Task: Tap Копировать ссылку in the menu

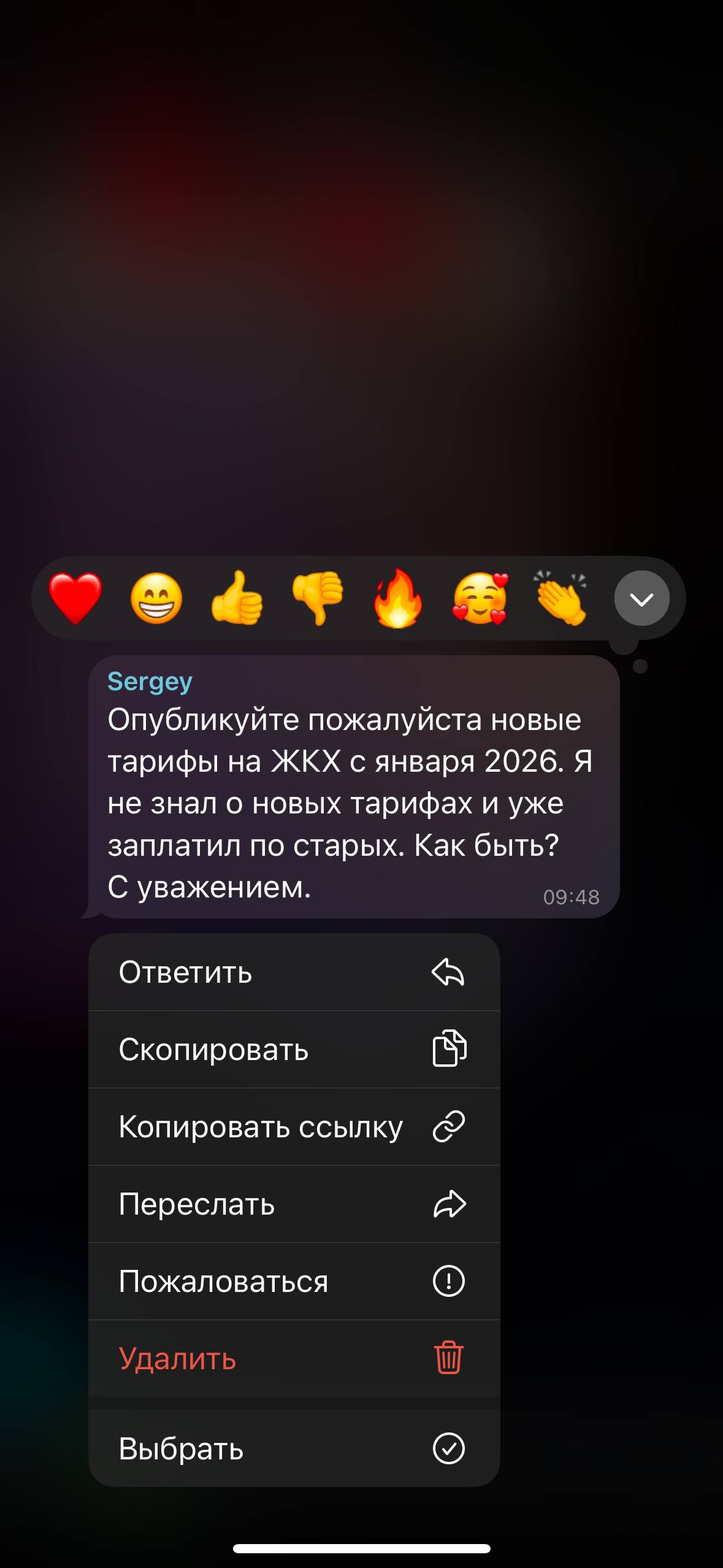Action: click(x=294, y=1127)
